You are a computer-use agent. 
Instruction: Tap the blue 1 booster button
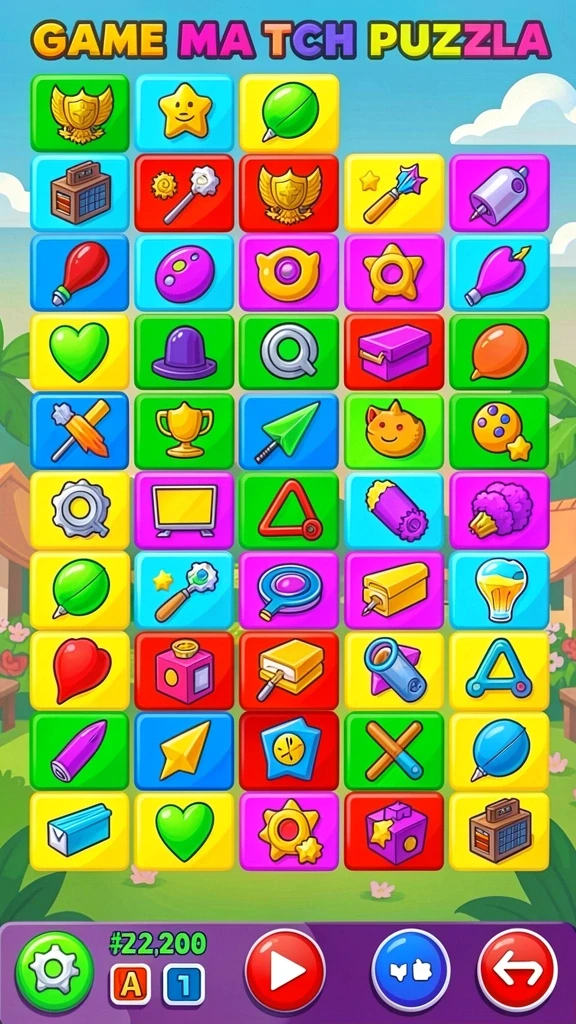(x=184, y=984)
